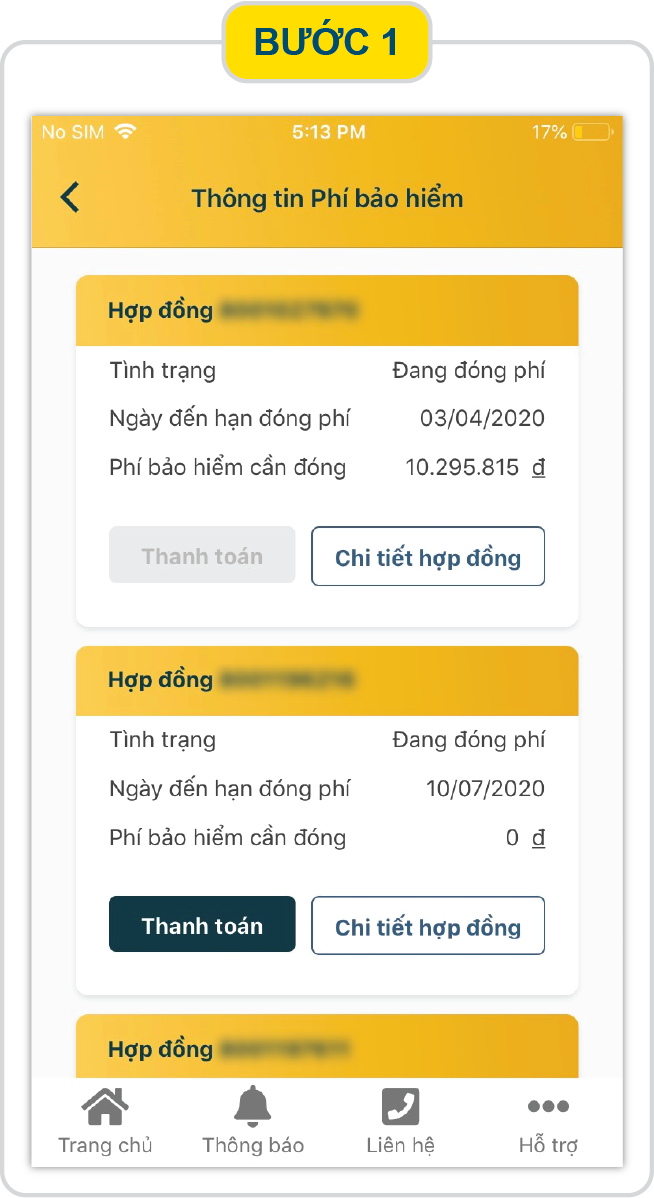Viewport: 654px width, 1198px height.
Task: Select the Hỗ trợ tab
Action: point(548,1121)
